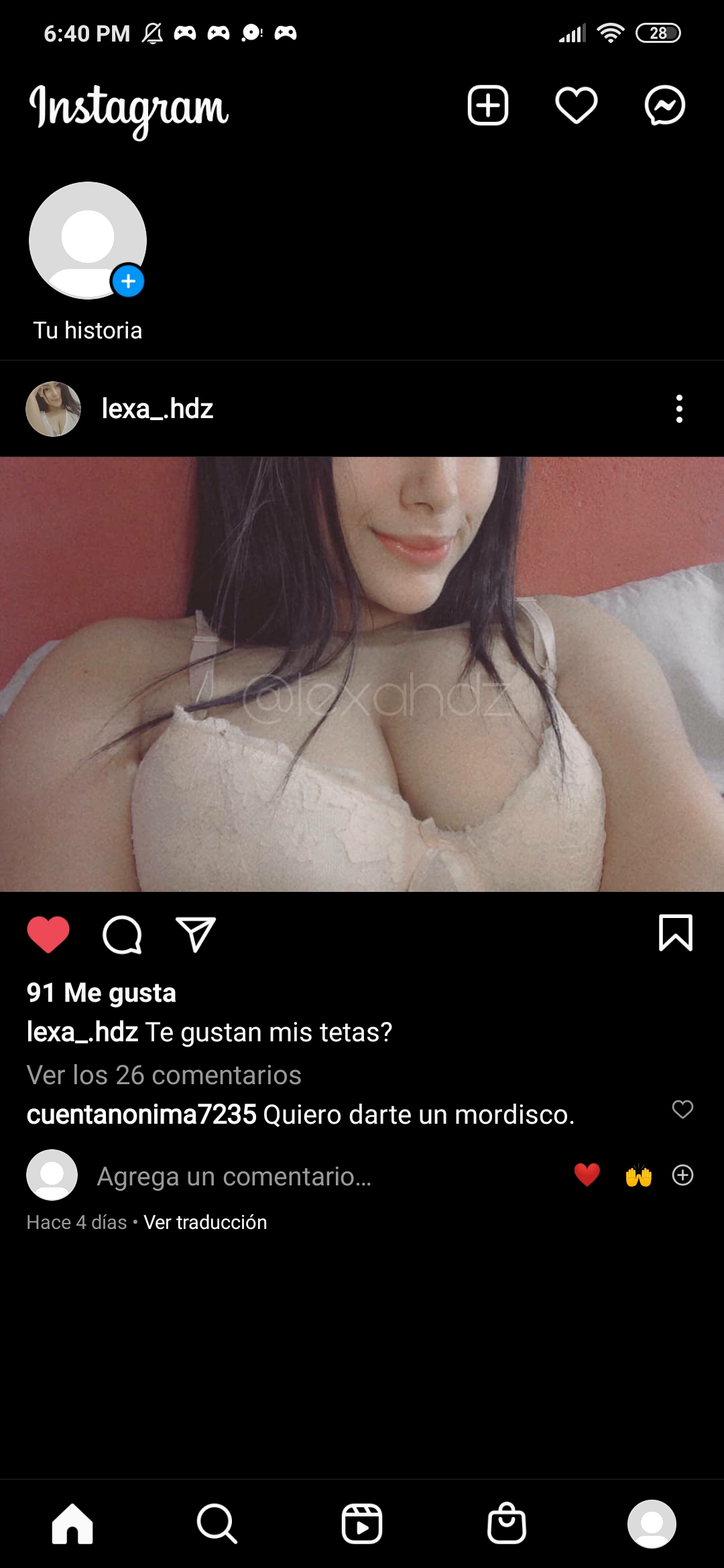View who liked via 91 Me gusta
Viewport: 724px width, 1568px height.
coord(101,992)
